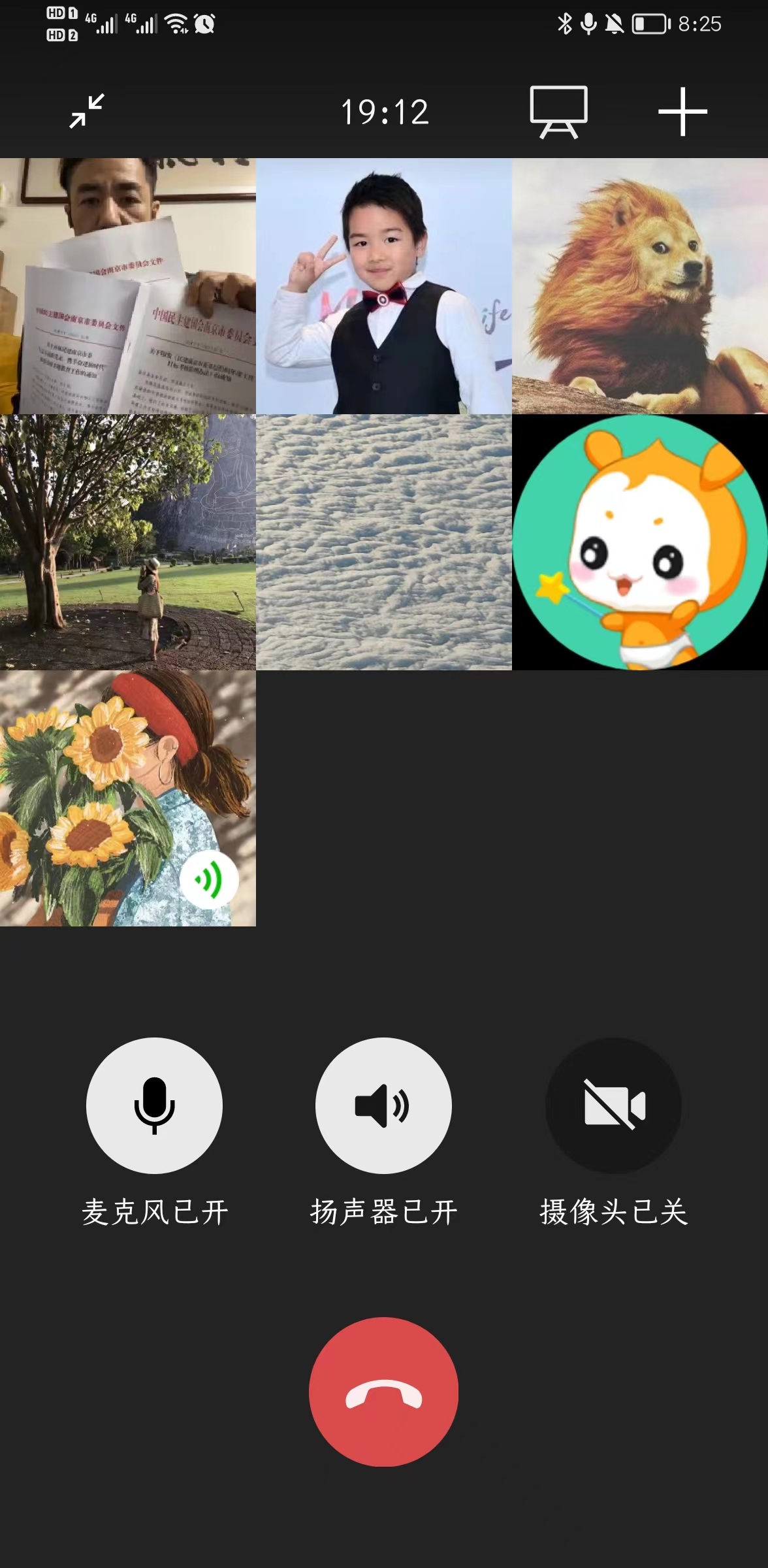The width and height of the screenshot is (768, 1568).
Task: Select the lion dog avatar tile
Action: pyautogui.click(x=640, y=286)
